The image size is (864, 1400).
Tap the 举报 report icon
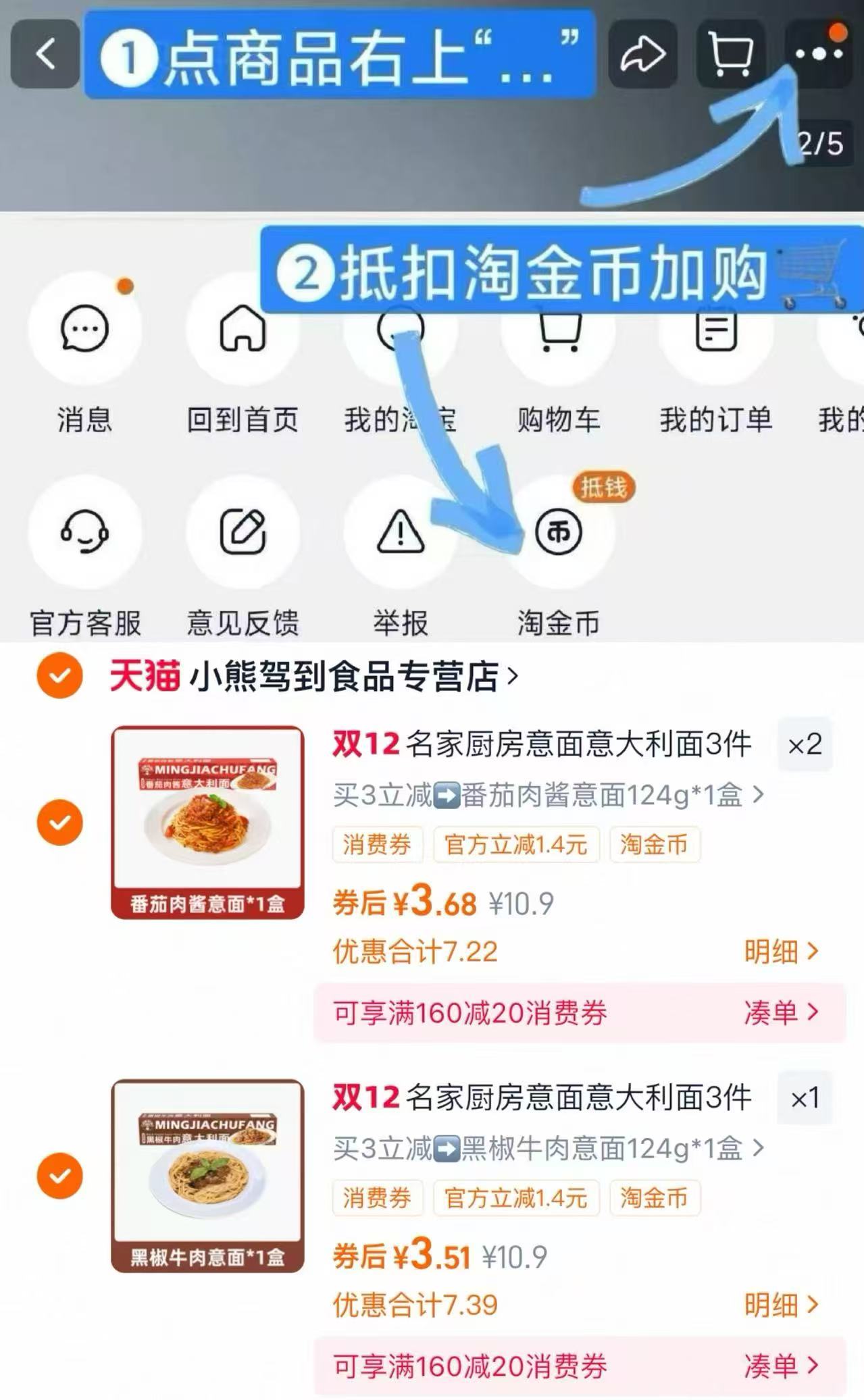coord(401,534)
